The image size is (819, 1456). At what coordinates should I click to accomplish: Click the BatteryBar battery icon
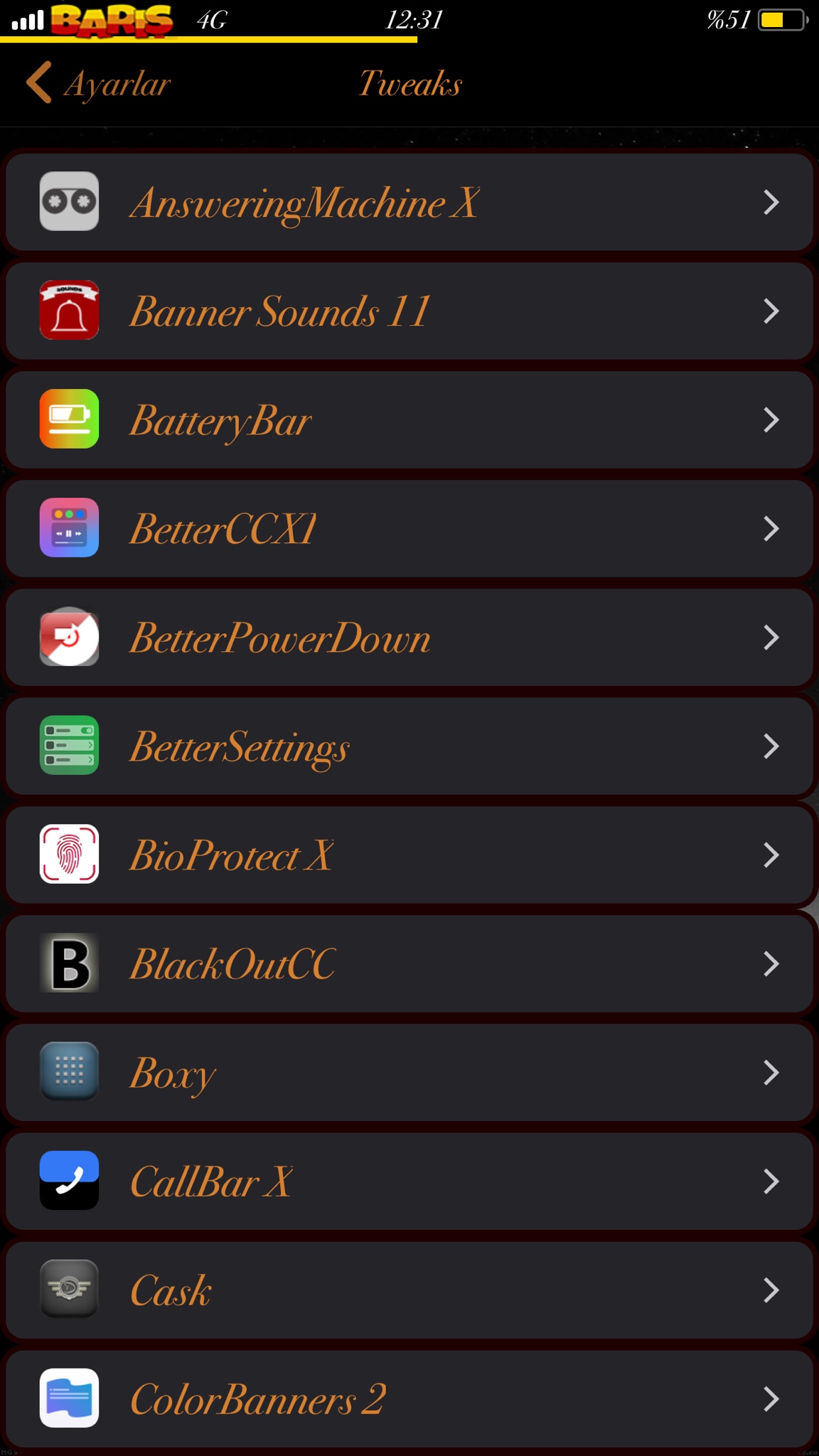point(69,419)
